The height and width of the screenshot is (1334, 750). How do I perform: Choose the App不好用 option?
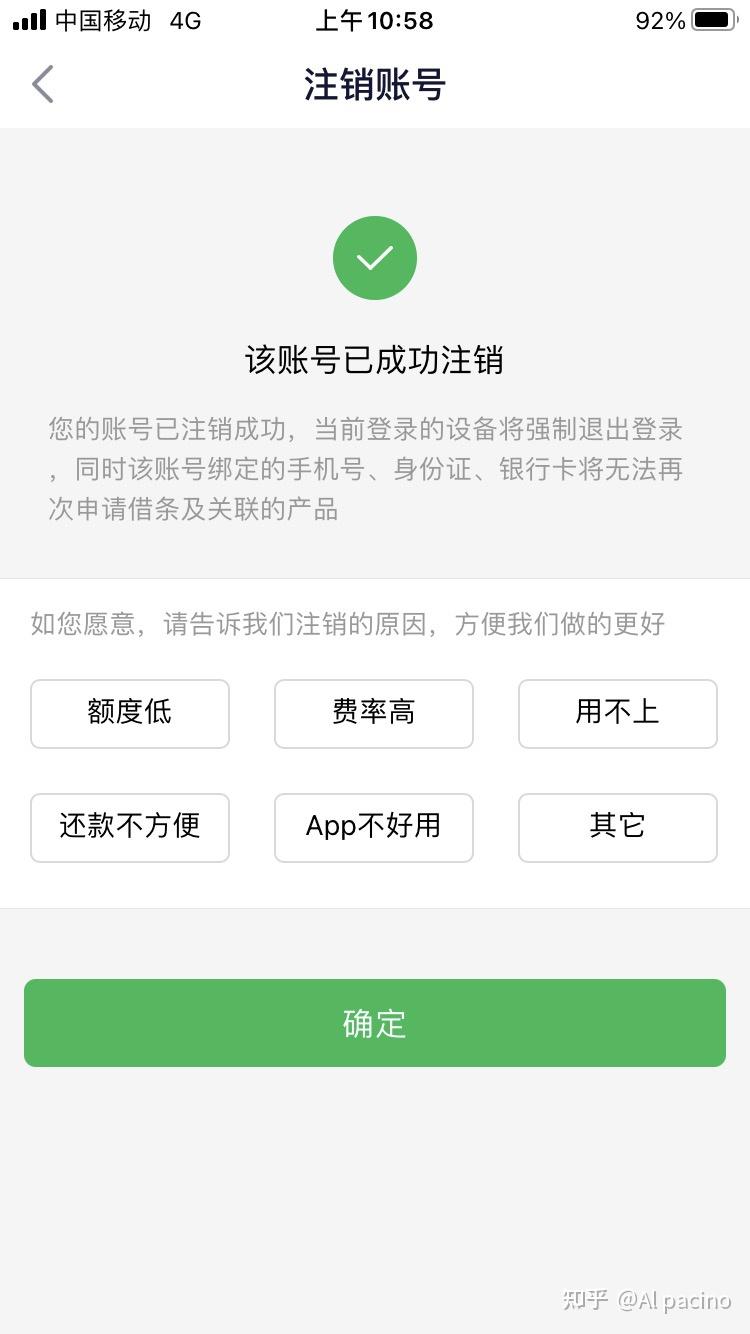click(374, 827)
